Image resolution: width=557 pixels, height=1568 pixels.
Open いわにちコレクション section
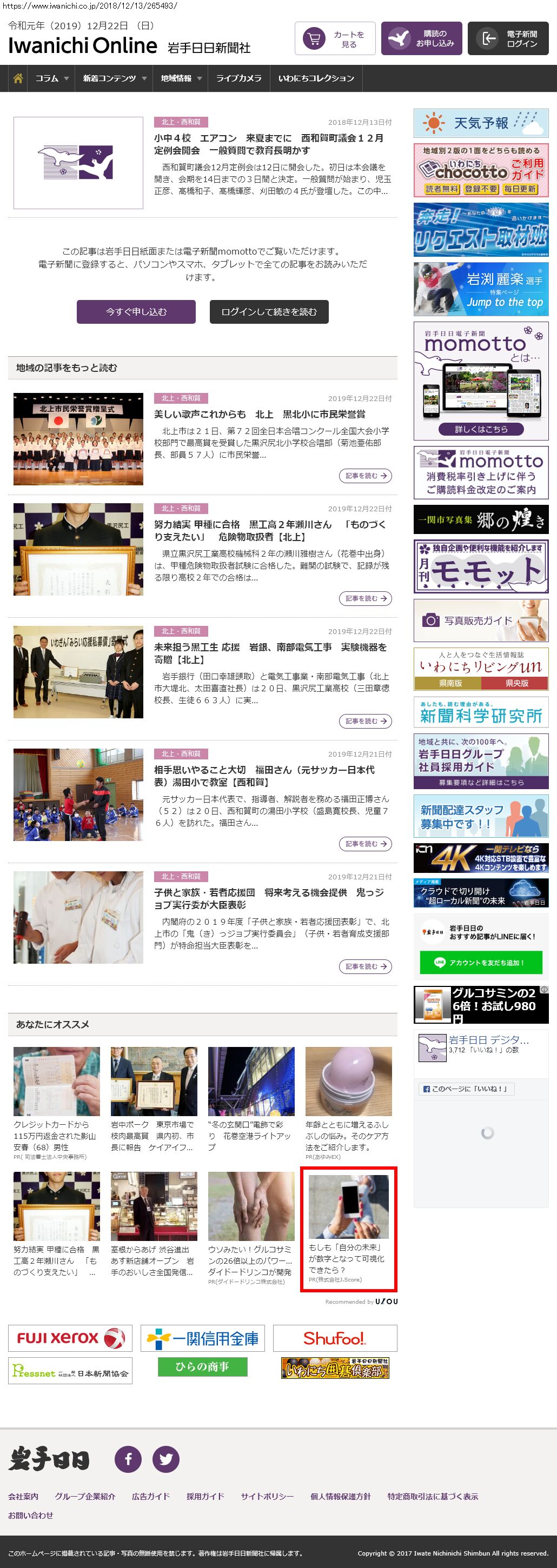(x=316, y=78)
